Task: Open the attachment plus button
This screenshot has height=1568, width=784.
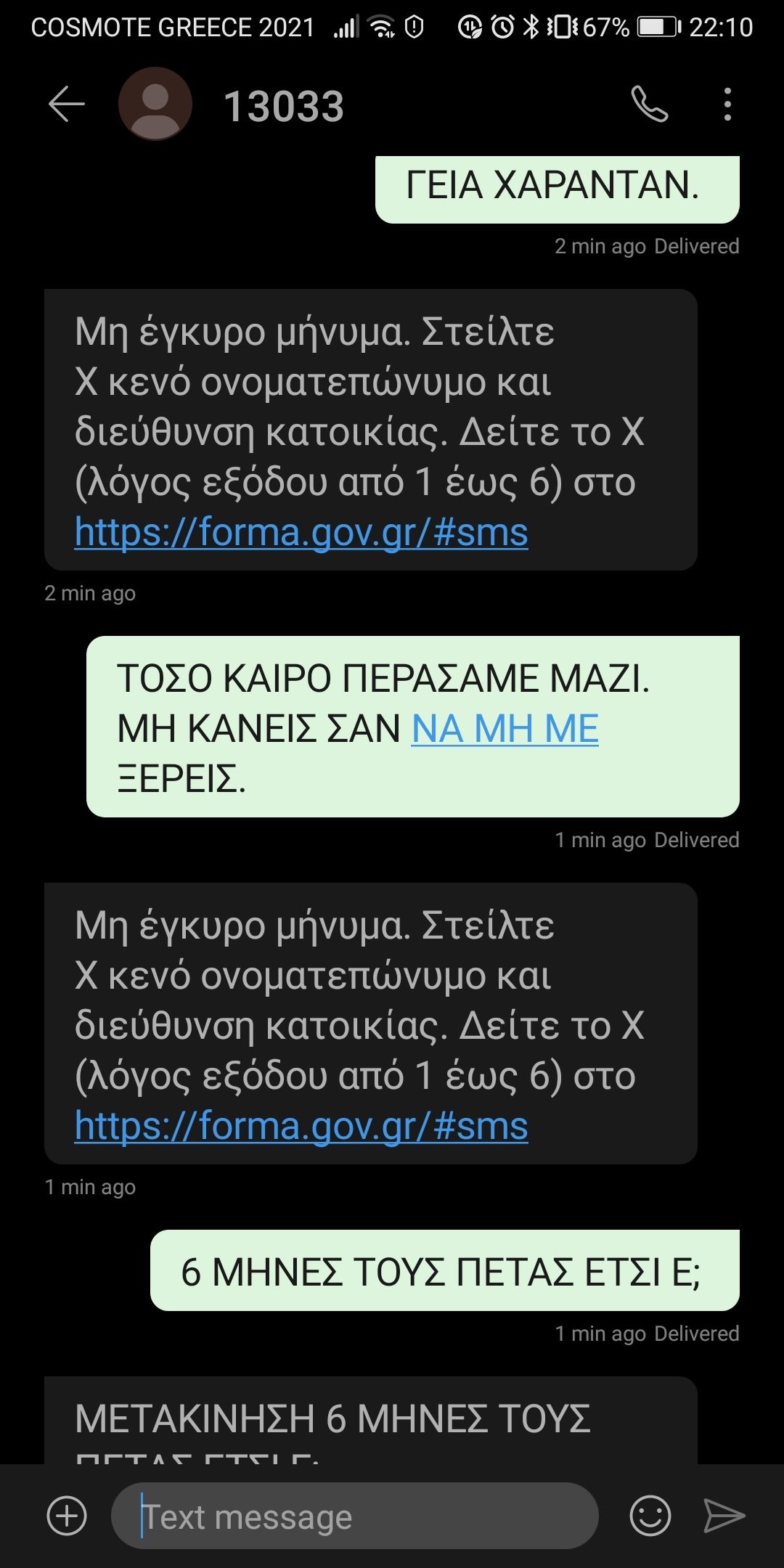Action: [67, 1516]
